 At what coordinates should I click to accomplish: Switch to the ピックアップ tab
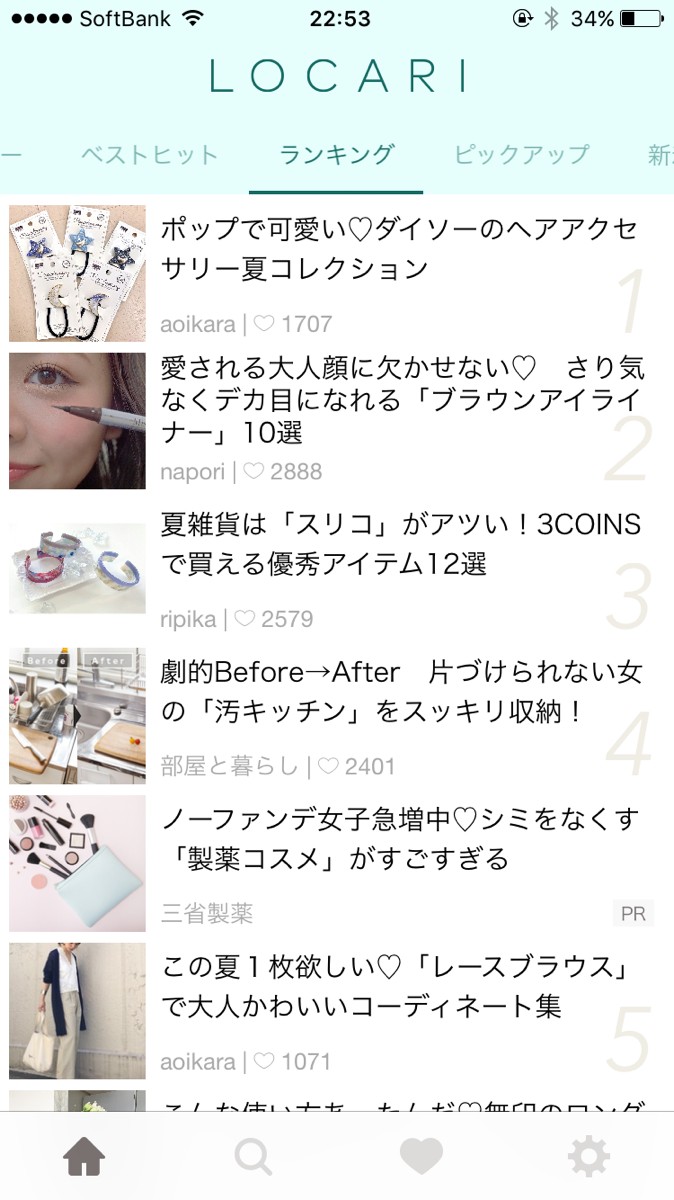pyautogui.click(x=521, y=155)
